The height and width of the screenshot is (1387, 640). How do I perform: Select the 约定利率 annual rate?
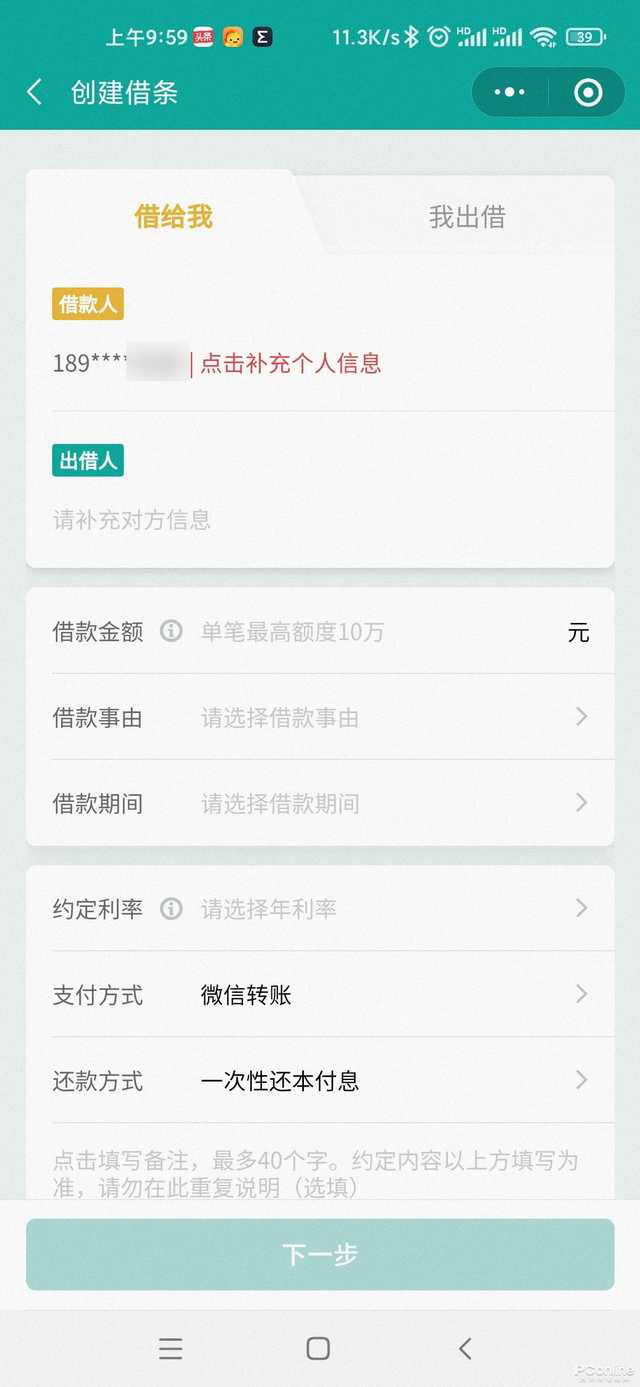click(x=390, y=909)
